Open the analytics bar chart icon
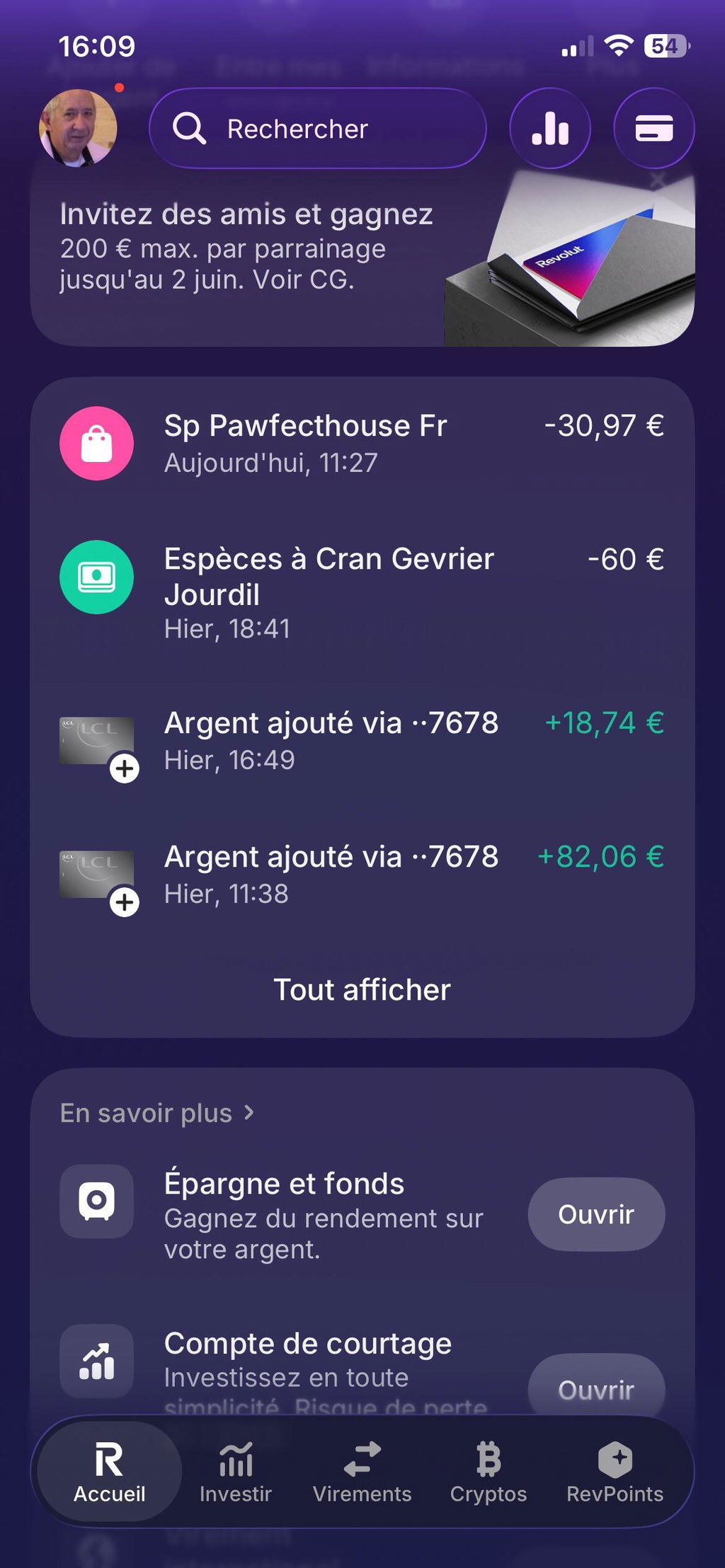This screenshot has width=725, height=1568. click(550, 128)
